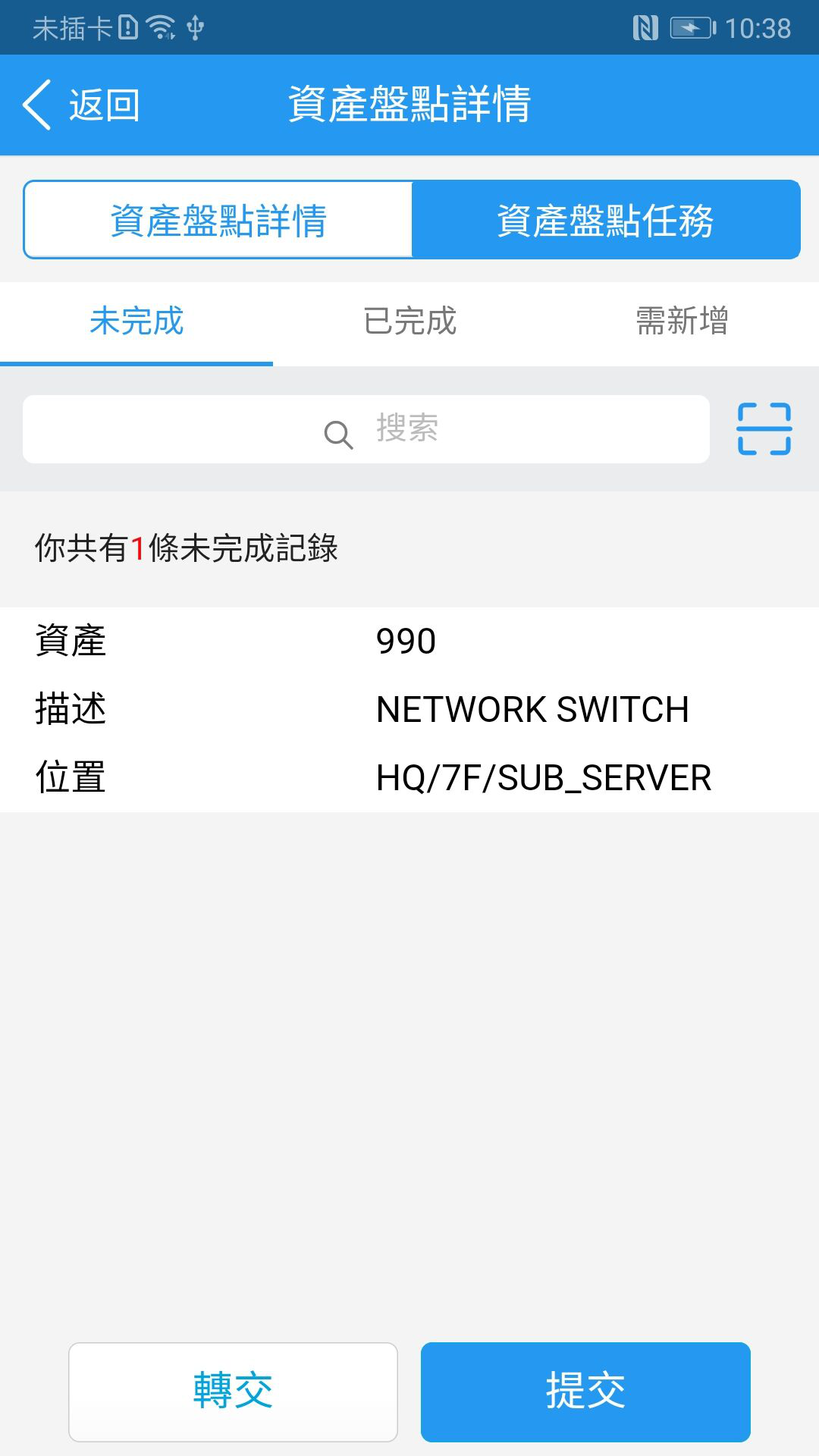
Task: Open the 未完成 tab
Action: (x=136, y=322)
